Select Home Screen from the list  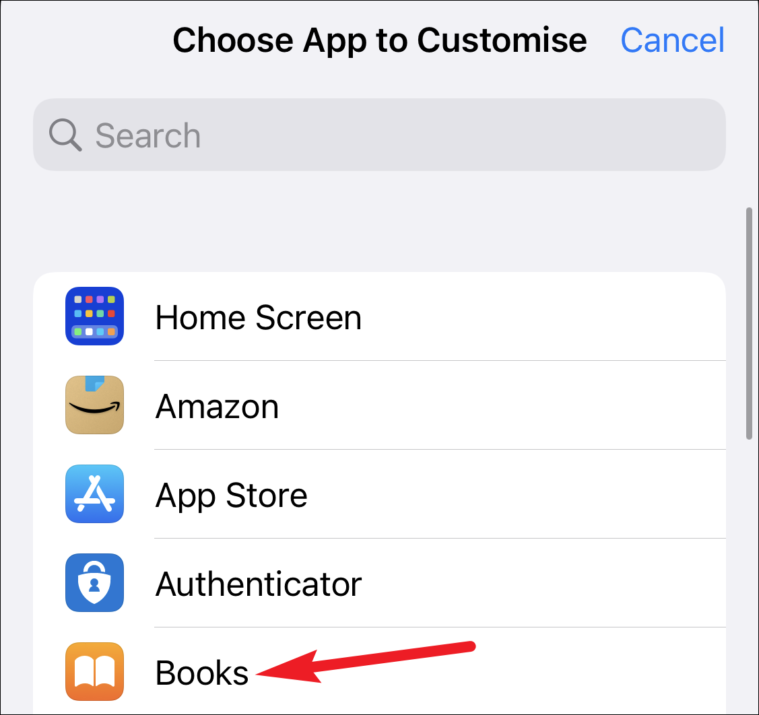(x=258, y=318)
